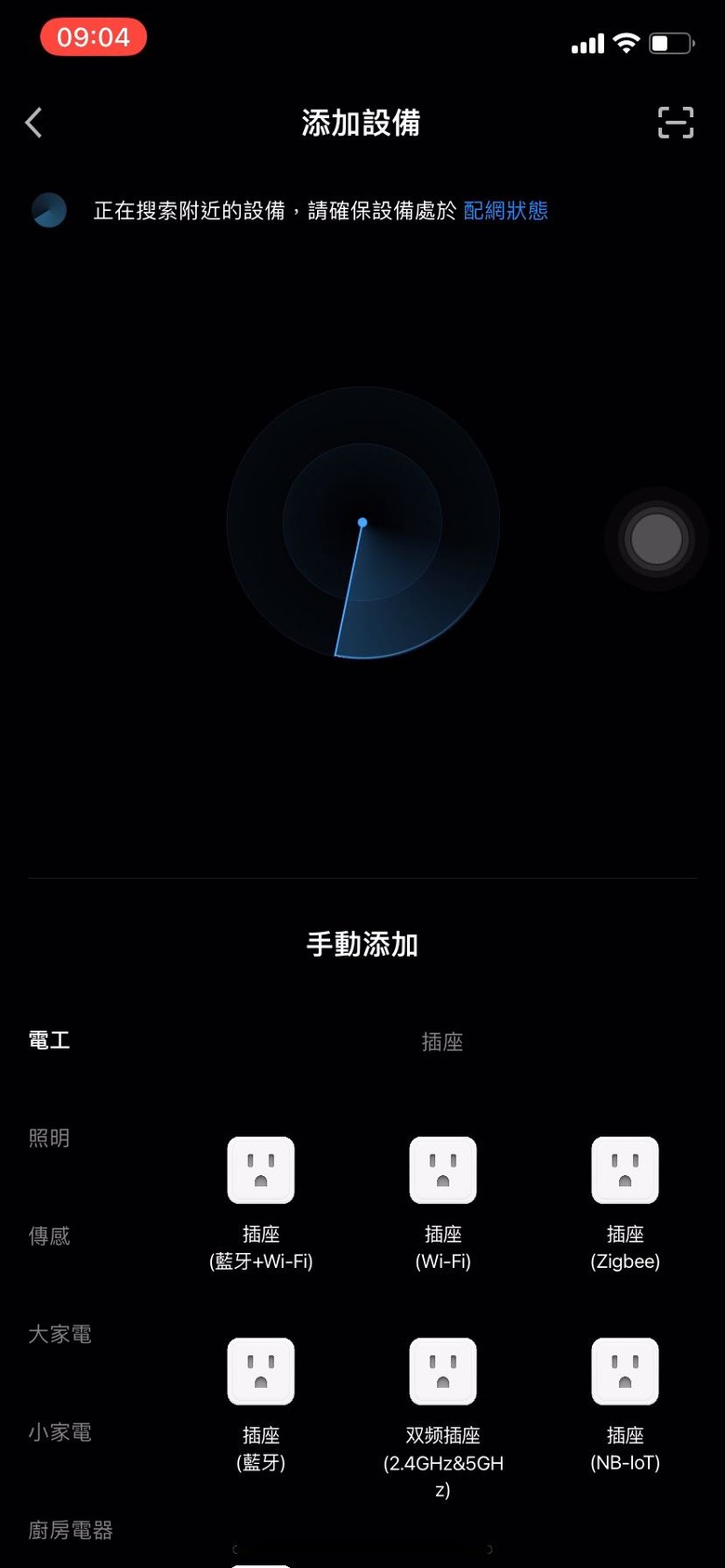The image size is (725, 1568).
Task: Go back from the 添加設備 screen
Action: coord(34,123)
